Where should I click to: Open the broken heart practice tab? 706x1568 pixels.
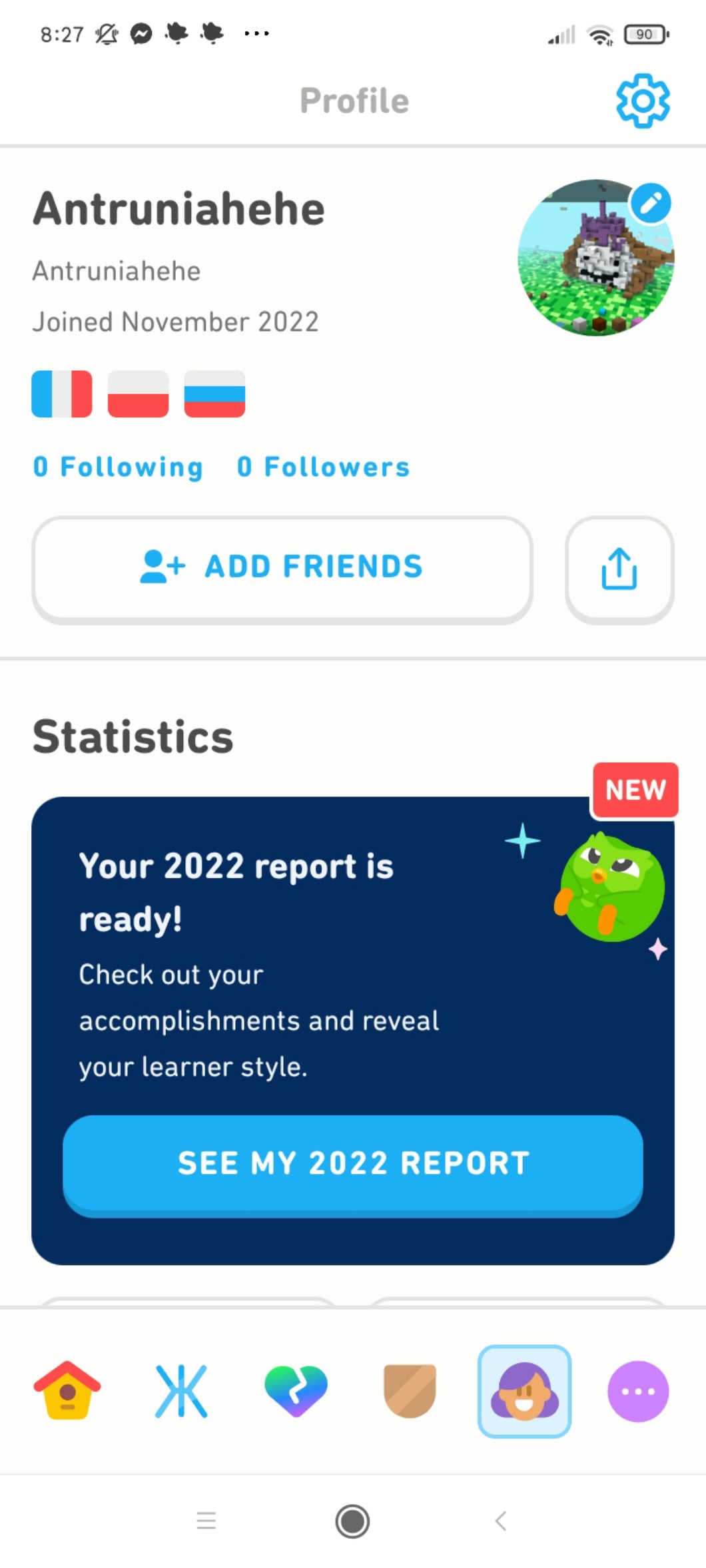tap(296, 1390)
